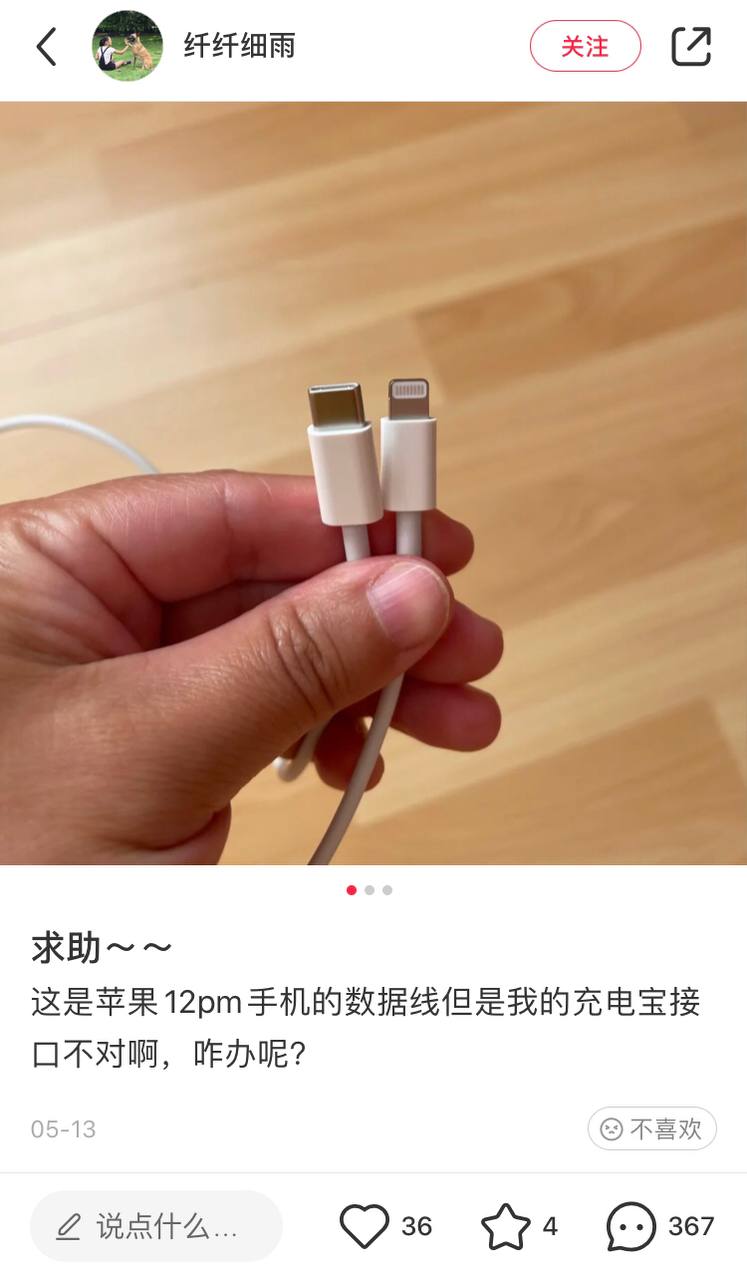747x1280 pixels.
Task: Tap the 说点什么 comment input field
Action: click(156, 1225)
